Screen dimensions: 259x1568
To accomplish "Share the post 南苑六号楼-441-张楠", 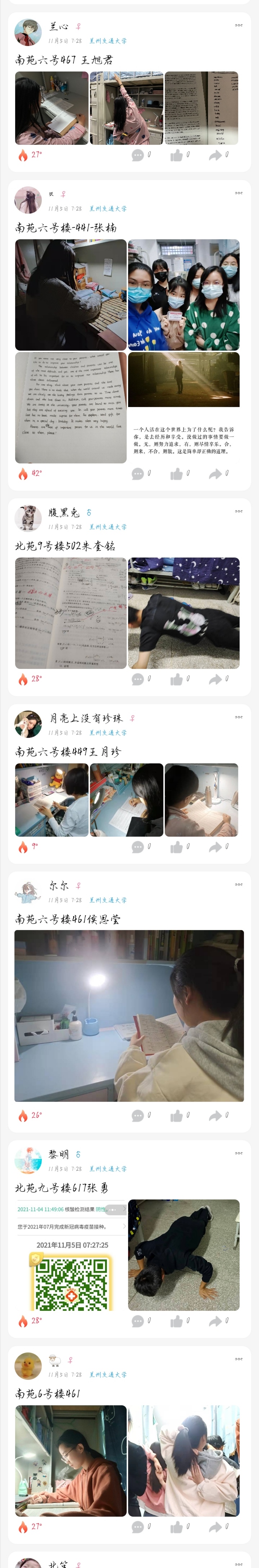I will click(215, 473).
